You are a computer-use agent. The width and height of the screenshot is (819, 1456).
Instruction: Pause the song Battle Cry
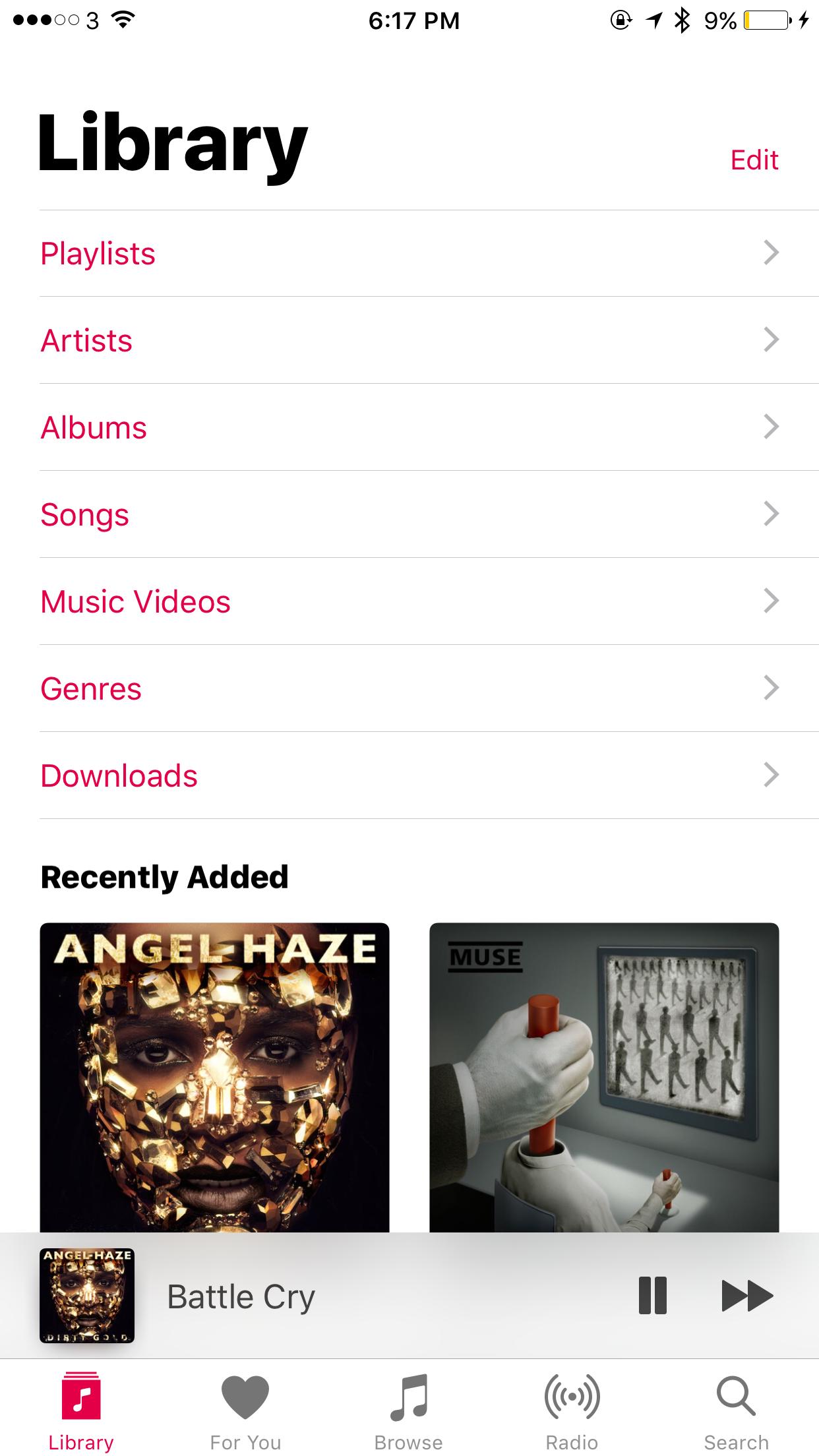coord(652,1296)
